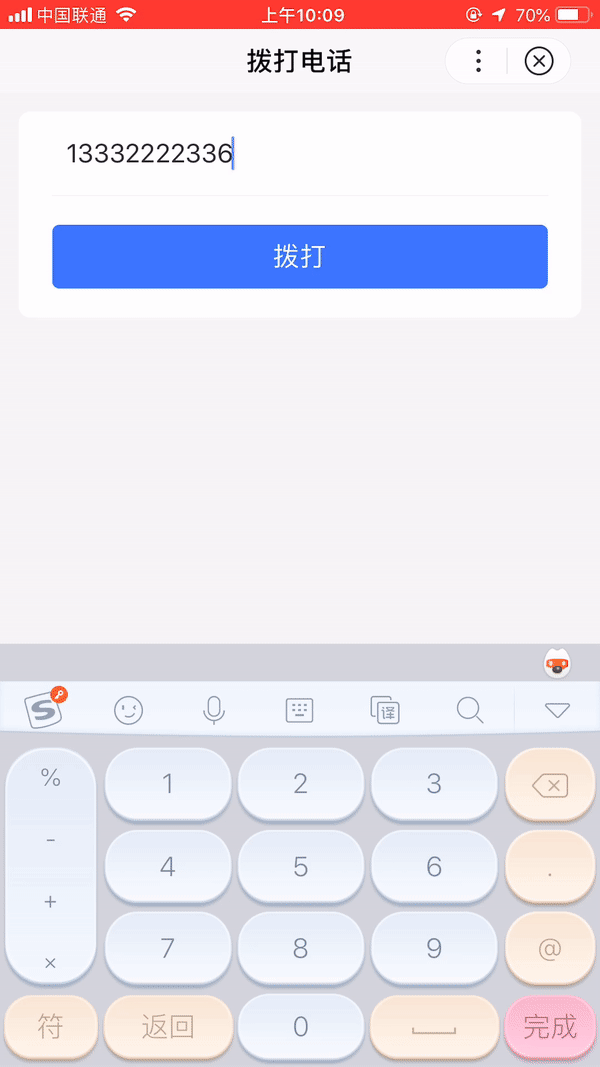The height and width of the screenshot is (1067, 600).
Task: Tap the blue 拨打 button
Action: pos(300,257)
